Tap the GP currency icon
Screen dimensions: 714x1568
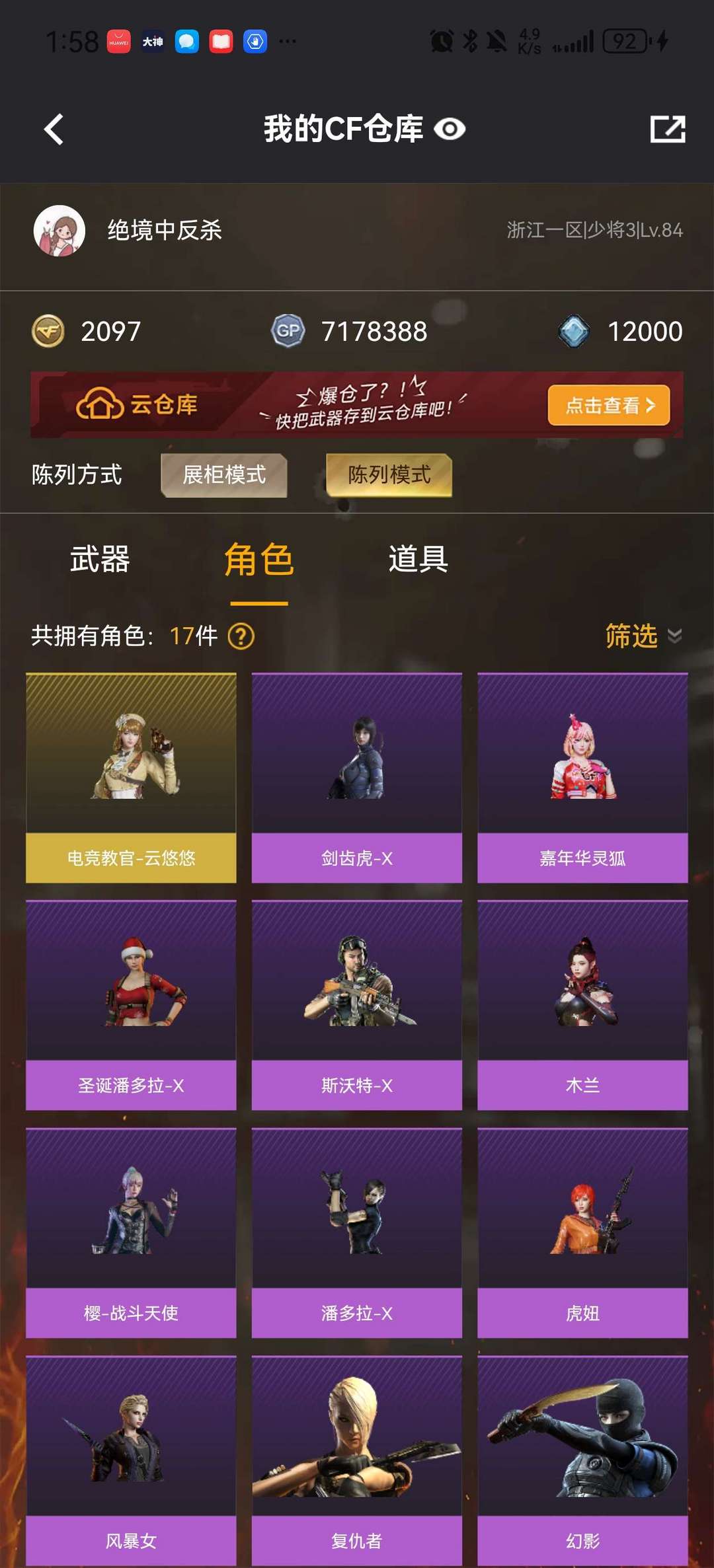(x=287, y=332)
